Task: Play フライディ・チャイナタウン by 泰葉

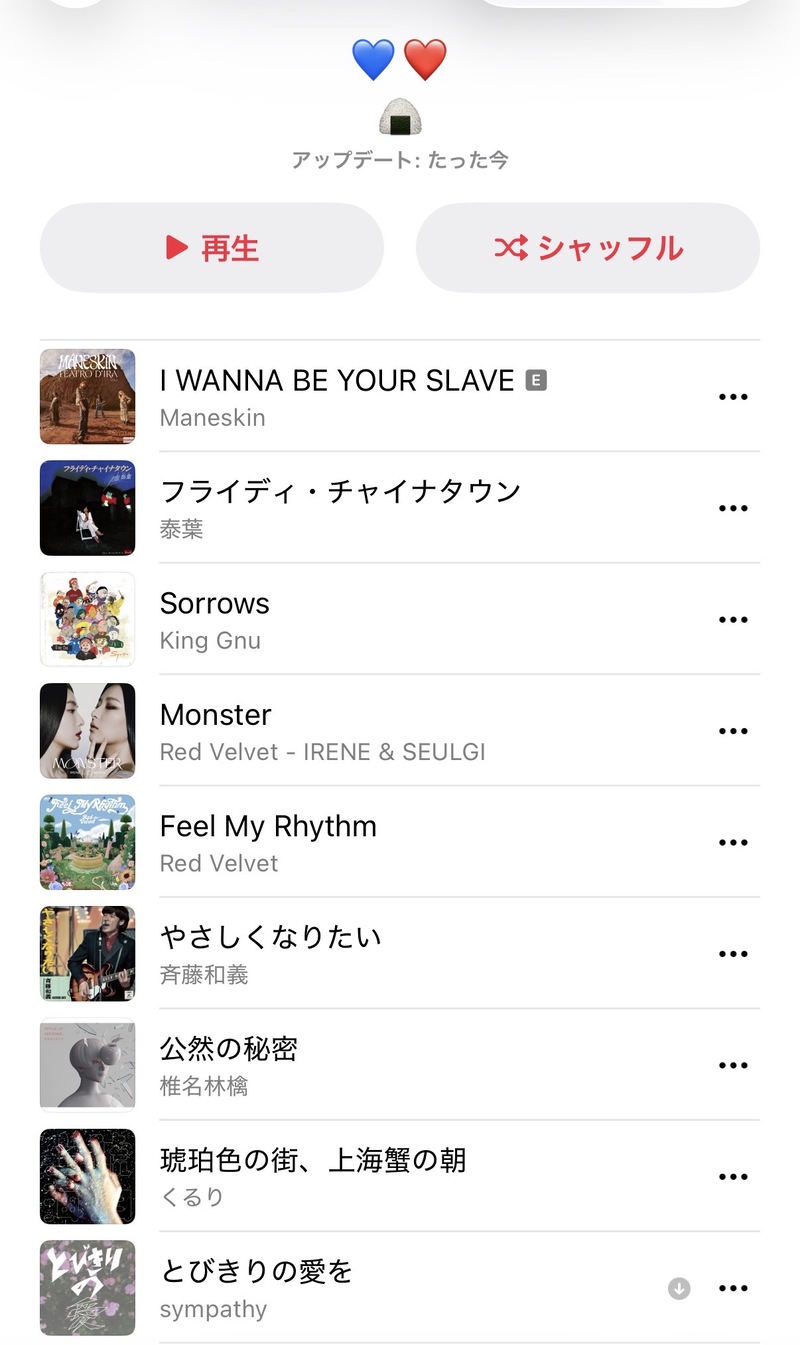Action: pyautogui.click(x=340, y=508)
